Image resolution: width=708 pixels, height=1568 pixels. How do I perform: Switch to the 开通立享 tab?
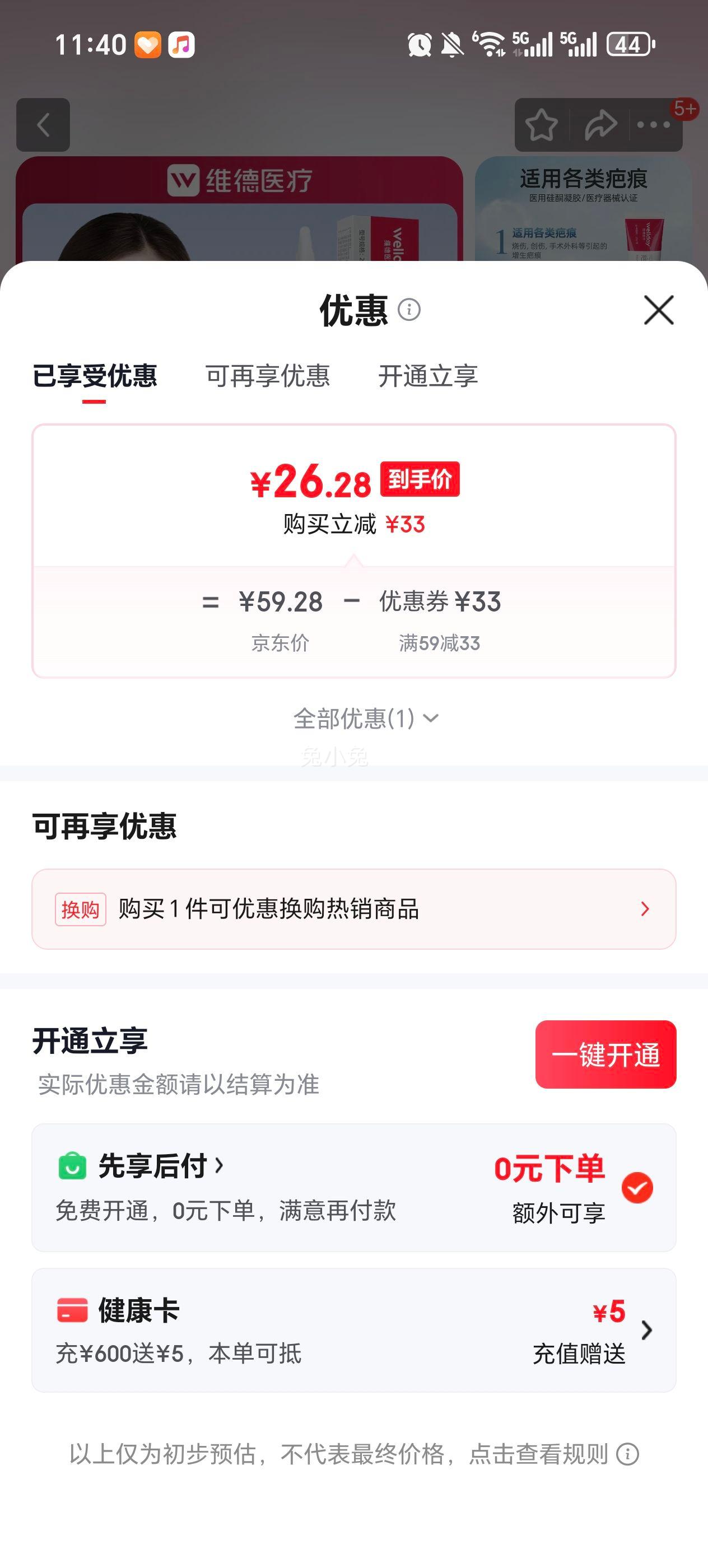429,377
